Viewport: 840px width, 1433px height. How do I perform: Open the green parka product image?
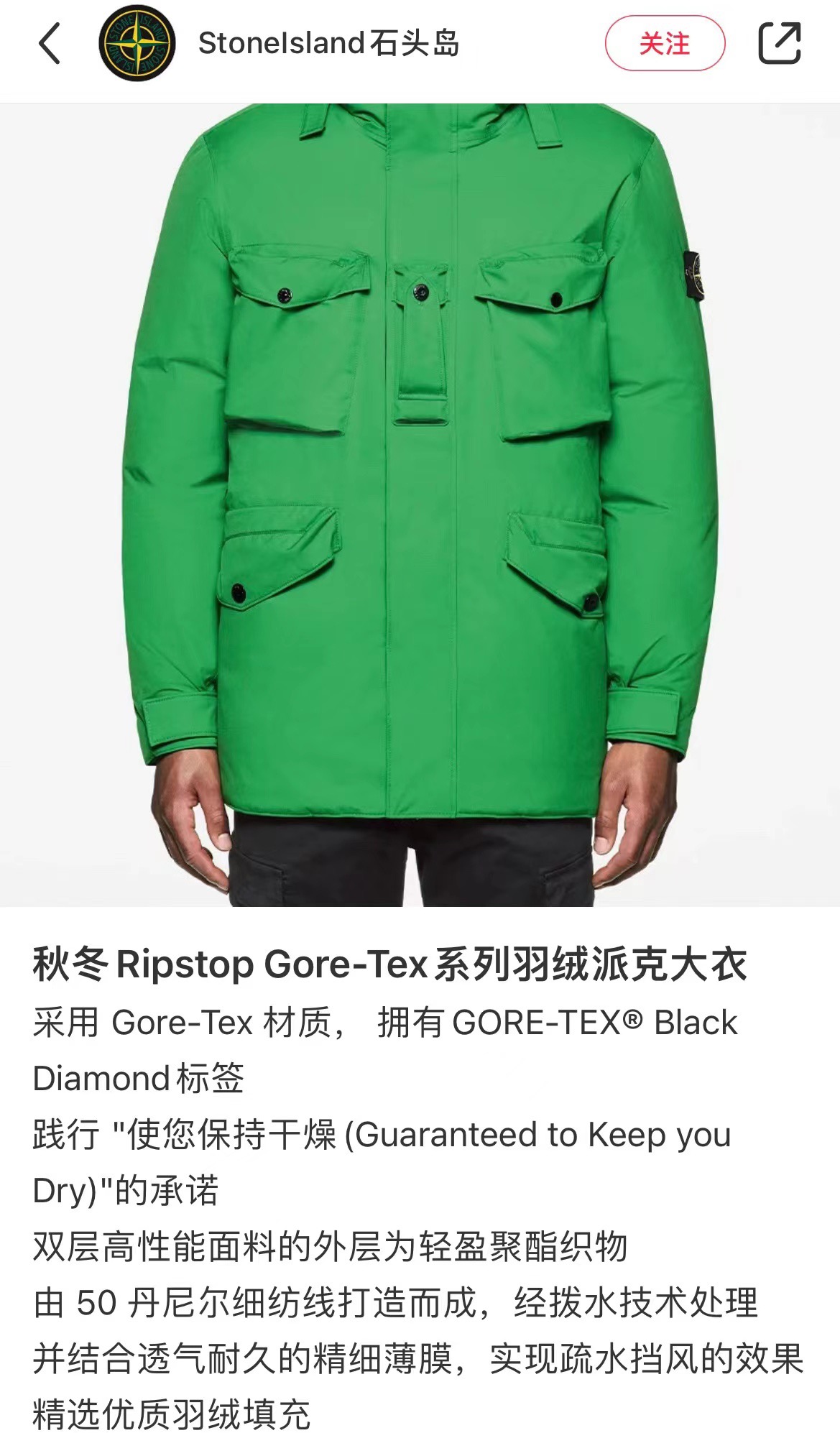(420, 503)
